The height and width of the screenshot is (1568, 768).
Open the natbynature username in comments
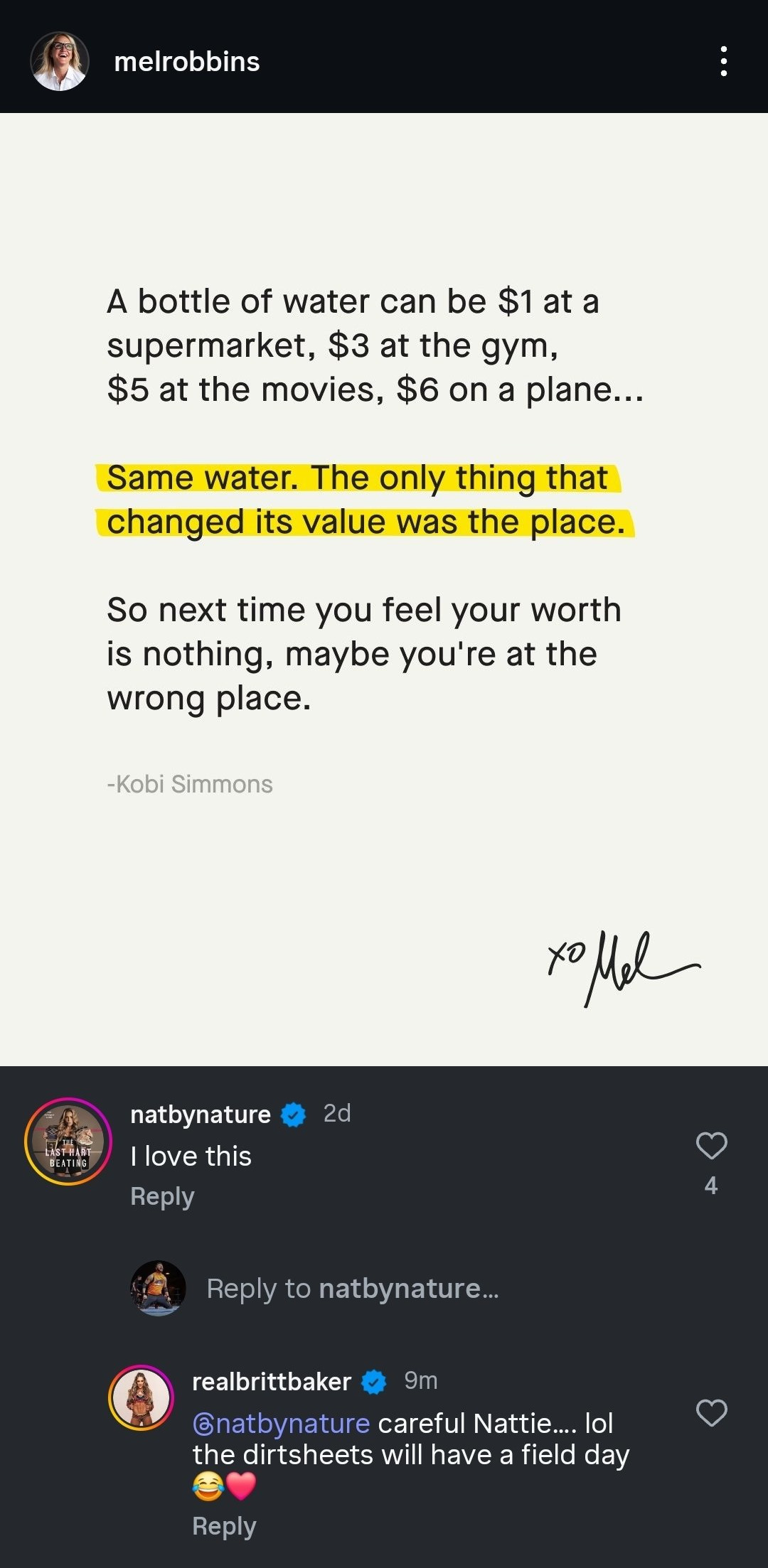point(201,1114)
